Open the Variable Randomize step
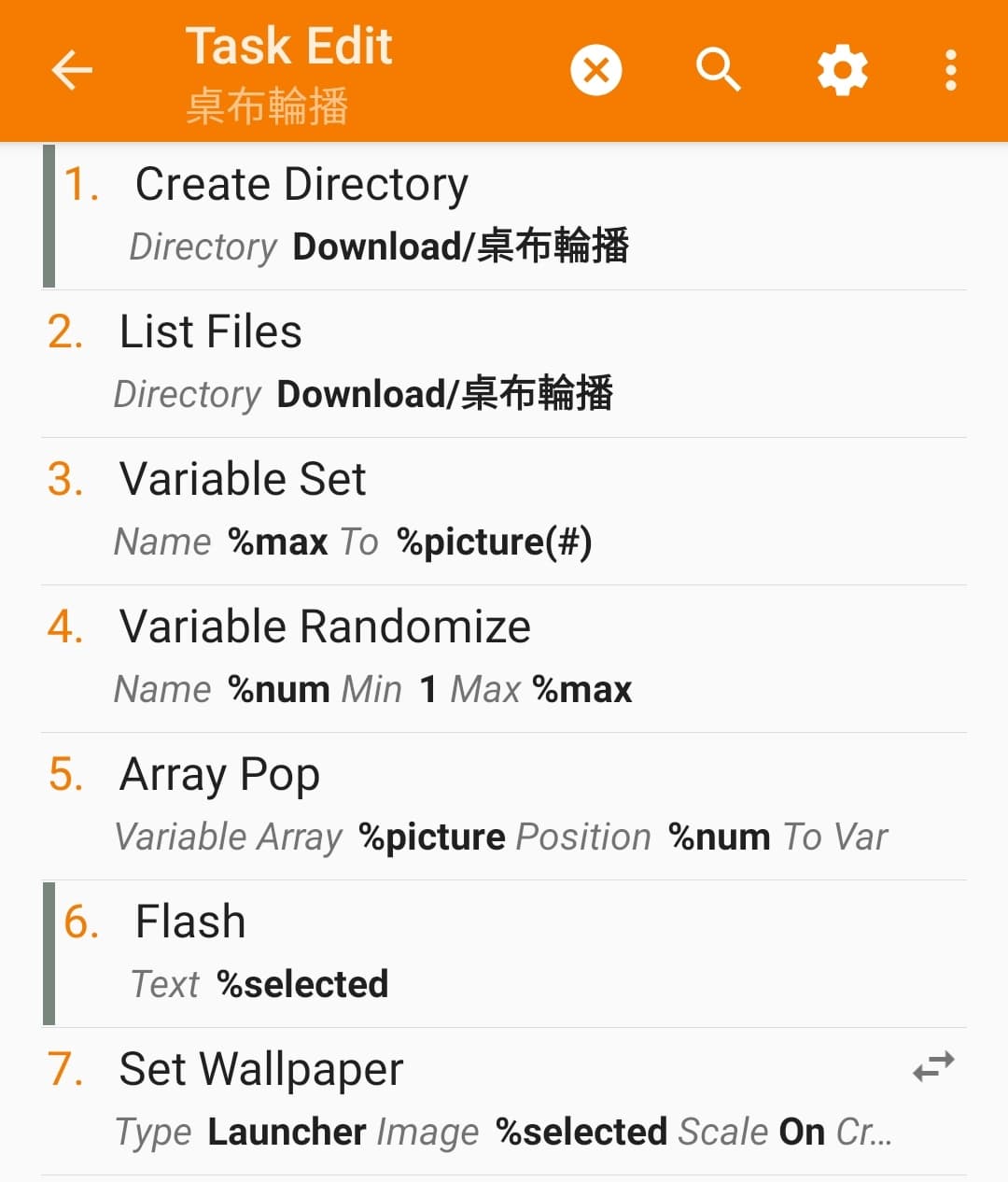 coord(373,655)
